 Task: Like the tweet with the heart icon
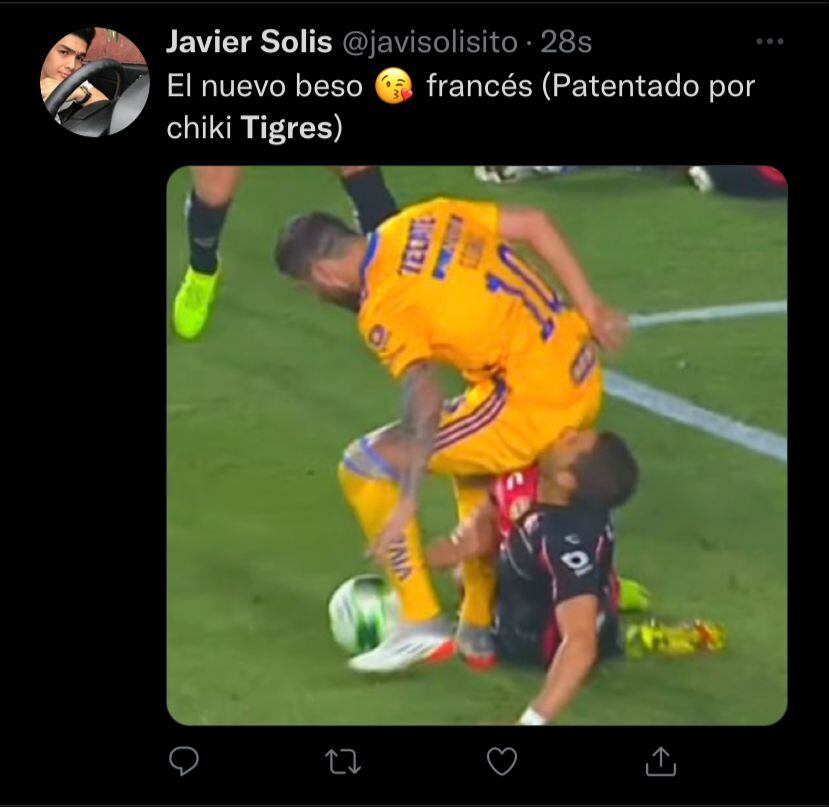click(x=501, y=762)
